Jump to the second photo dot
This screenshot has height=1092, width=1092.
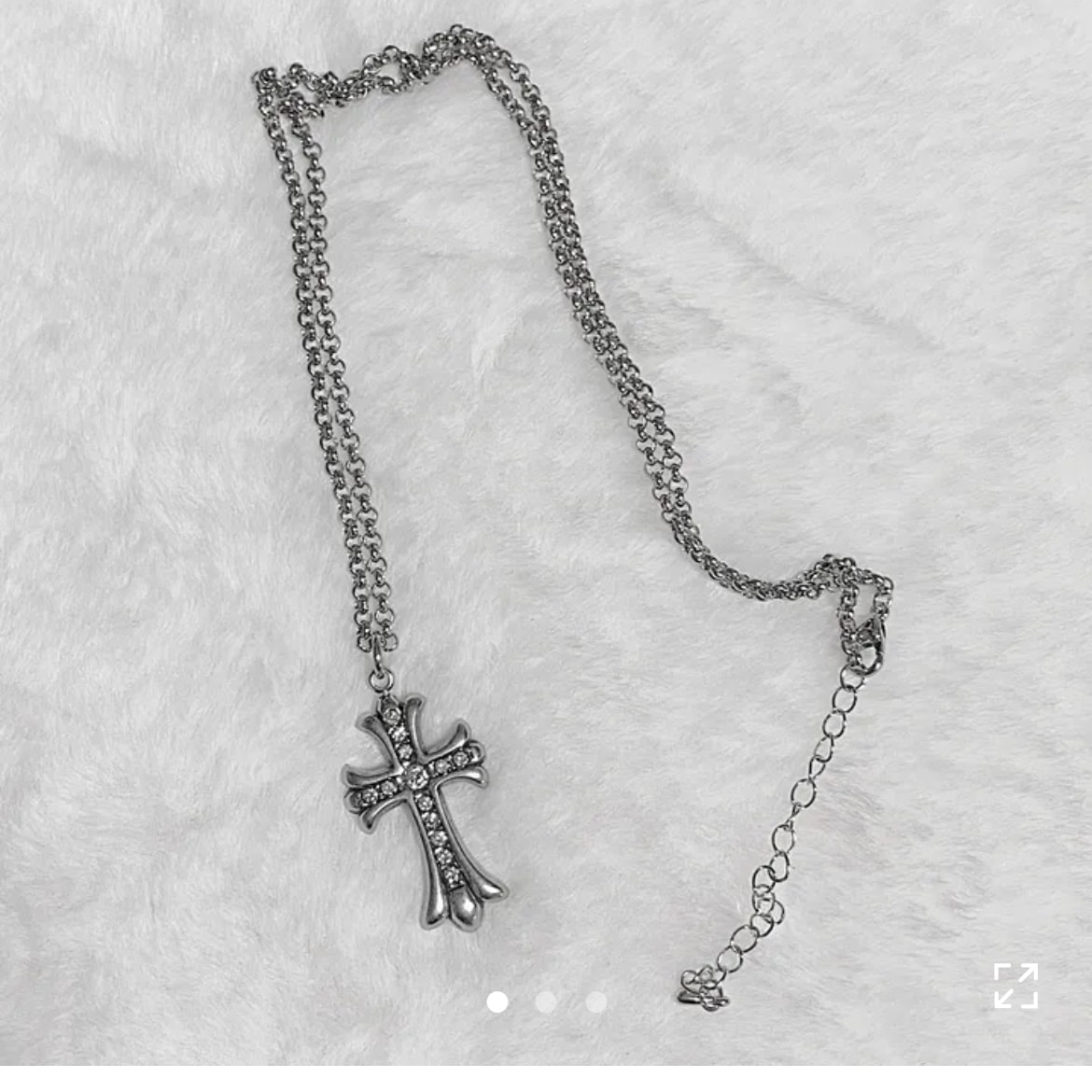(x=546, y=1002)
